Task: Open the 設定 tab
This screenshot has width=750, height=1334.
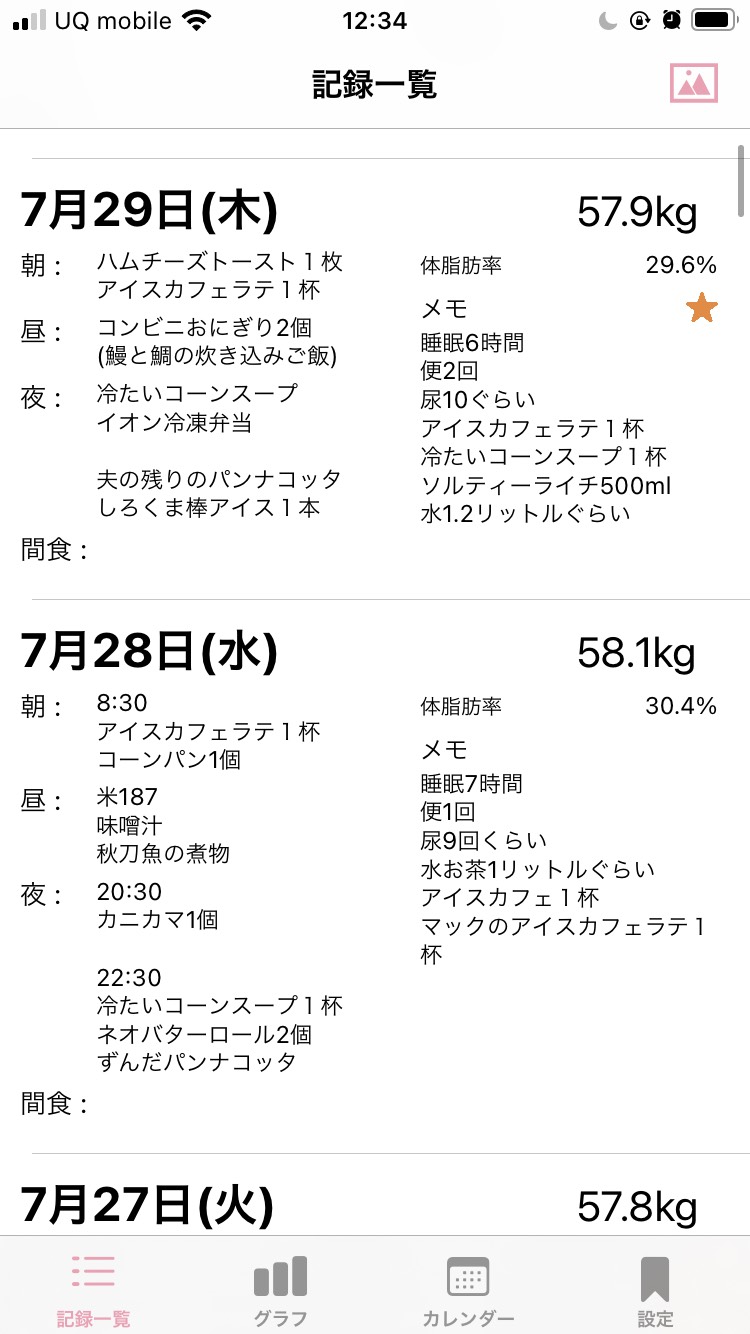Action: point(655,1290)
